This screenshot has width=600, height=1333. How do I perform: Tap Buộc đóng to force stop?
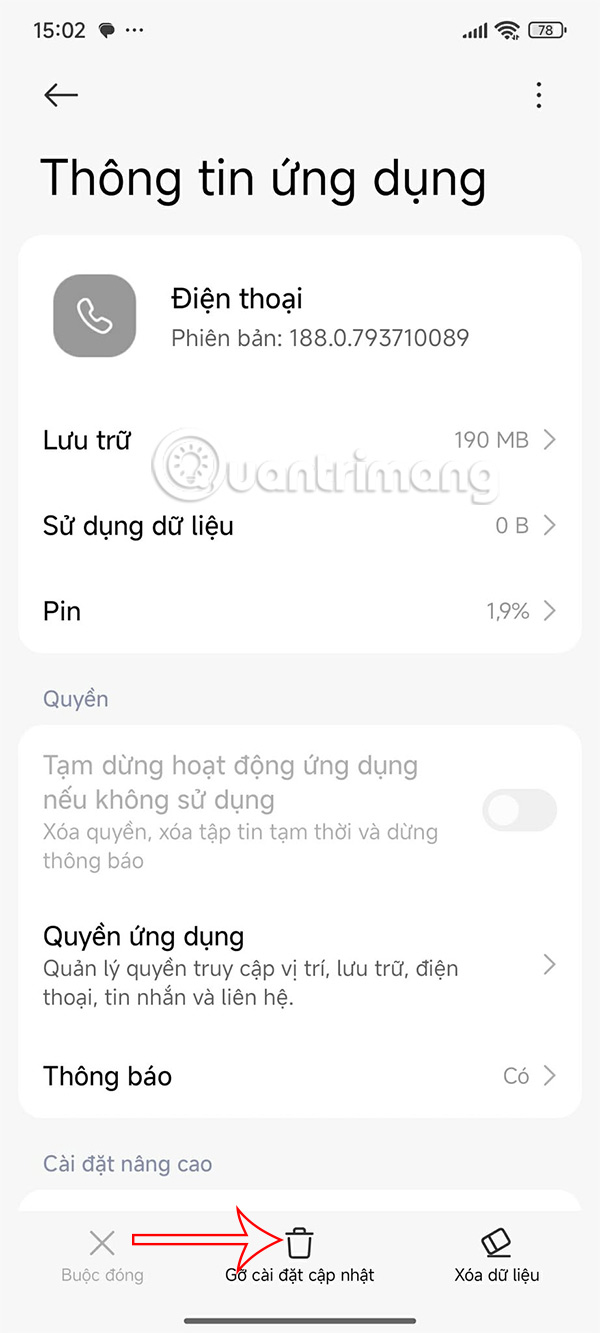tap(102, 1256)
